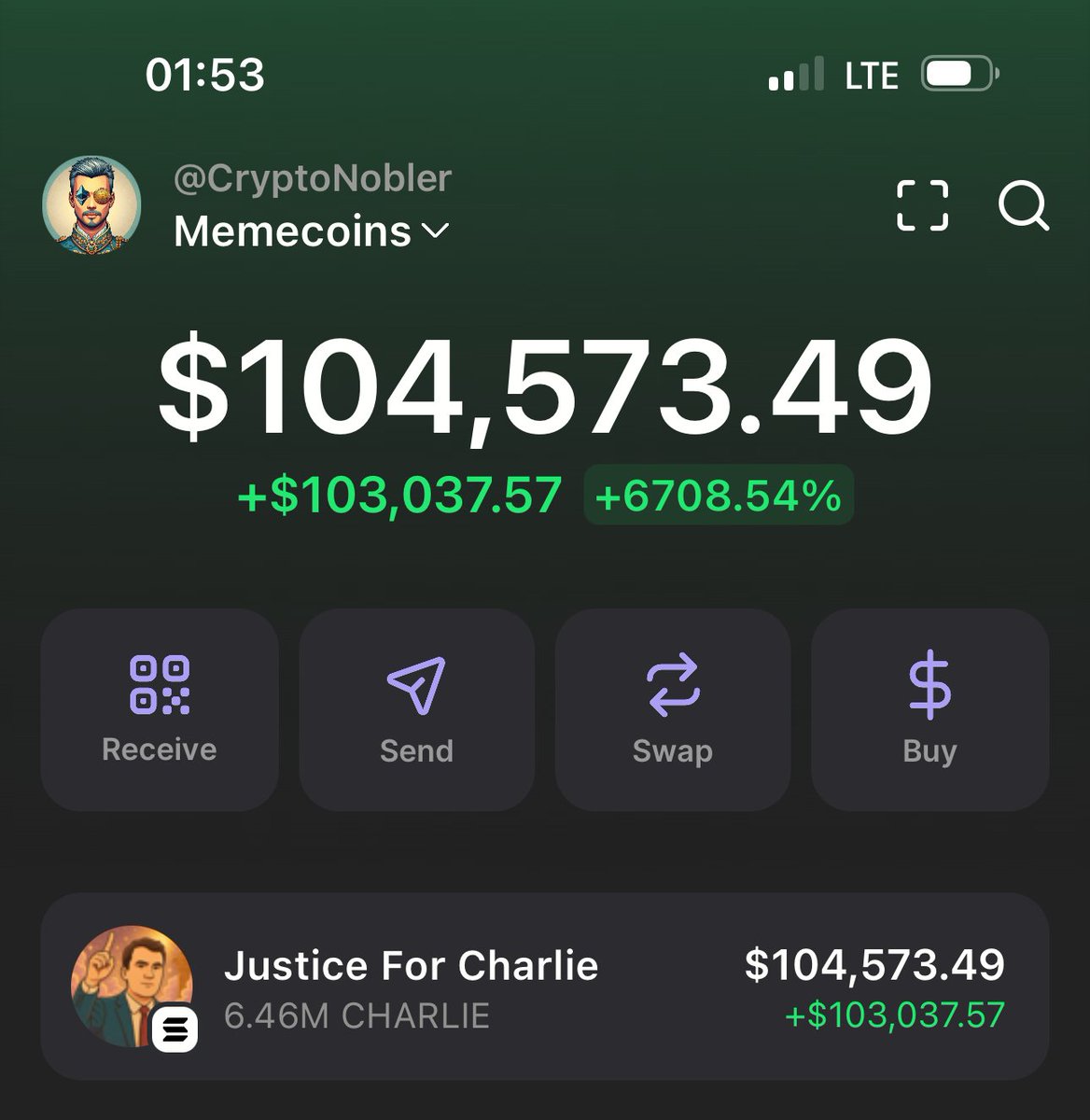The width and height of the screenshot is (1090, 1120).
Task: Open the @CryptoNobler profile avatar
Action: [91, 205]
